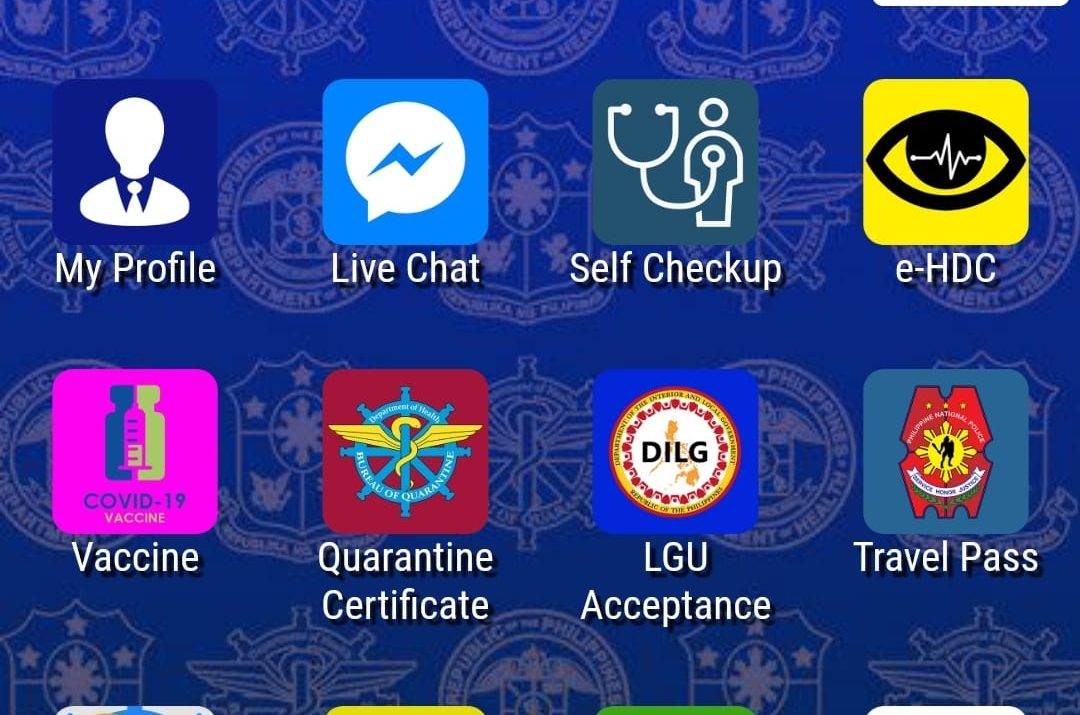The height and width of the screenshot is (715, 1080).
Task: Launch the Self Checkup tool
Action: 675,163
